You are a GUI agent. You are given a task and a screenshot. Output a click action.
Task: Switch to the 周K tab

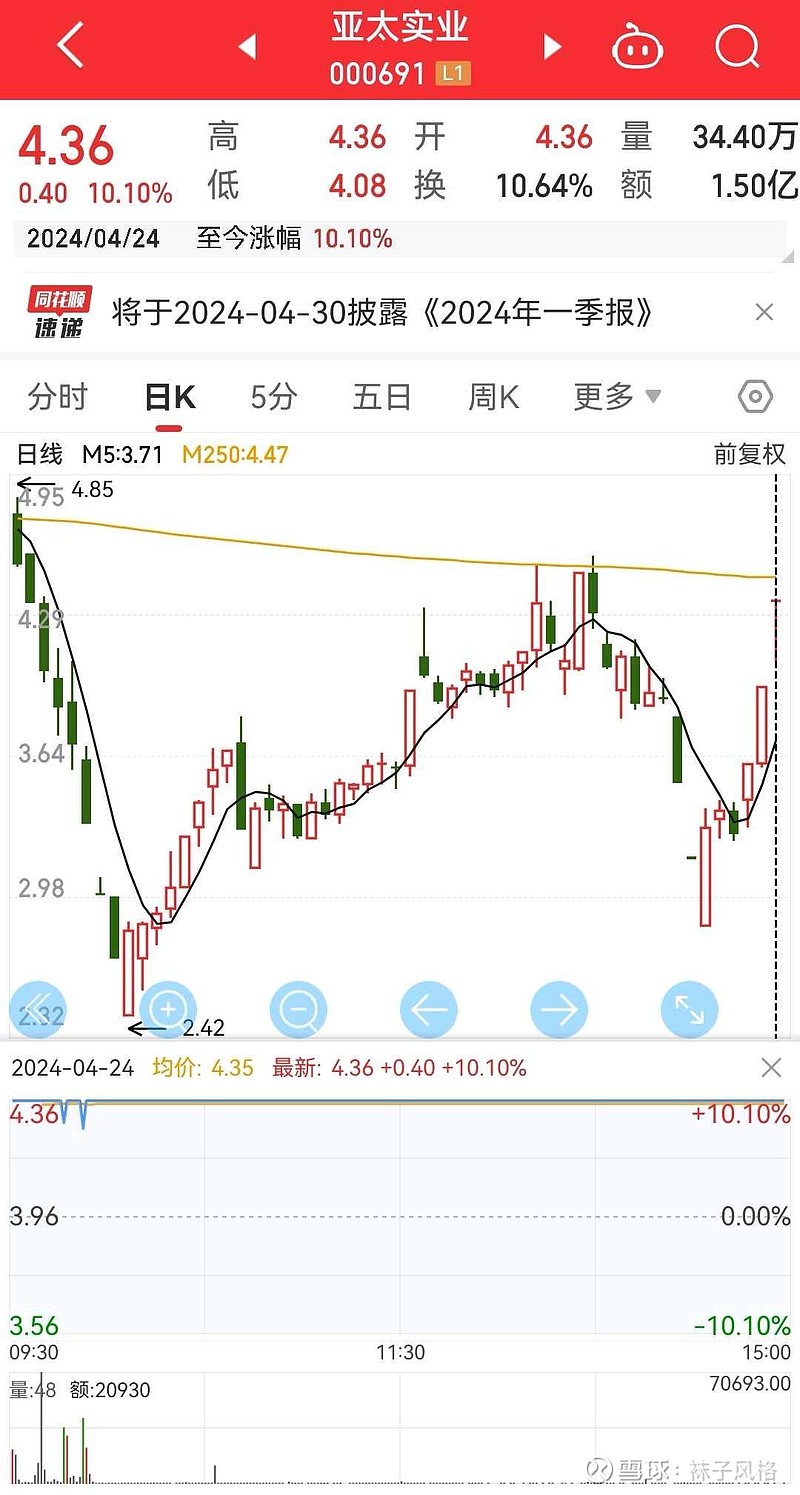(494, 397)
